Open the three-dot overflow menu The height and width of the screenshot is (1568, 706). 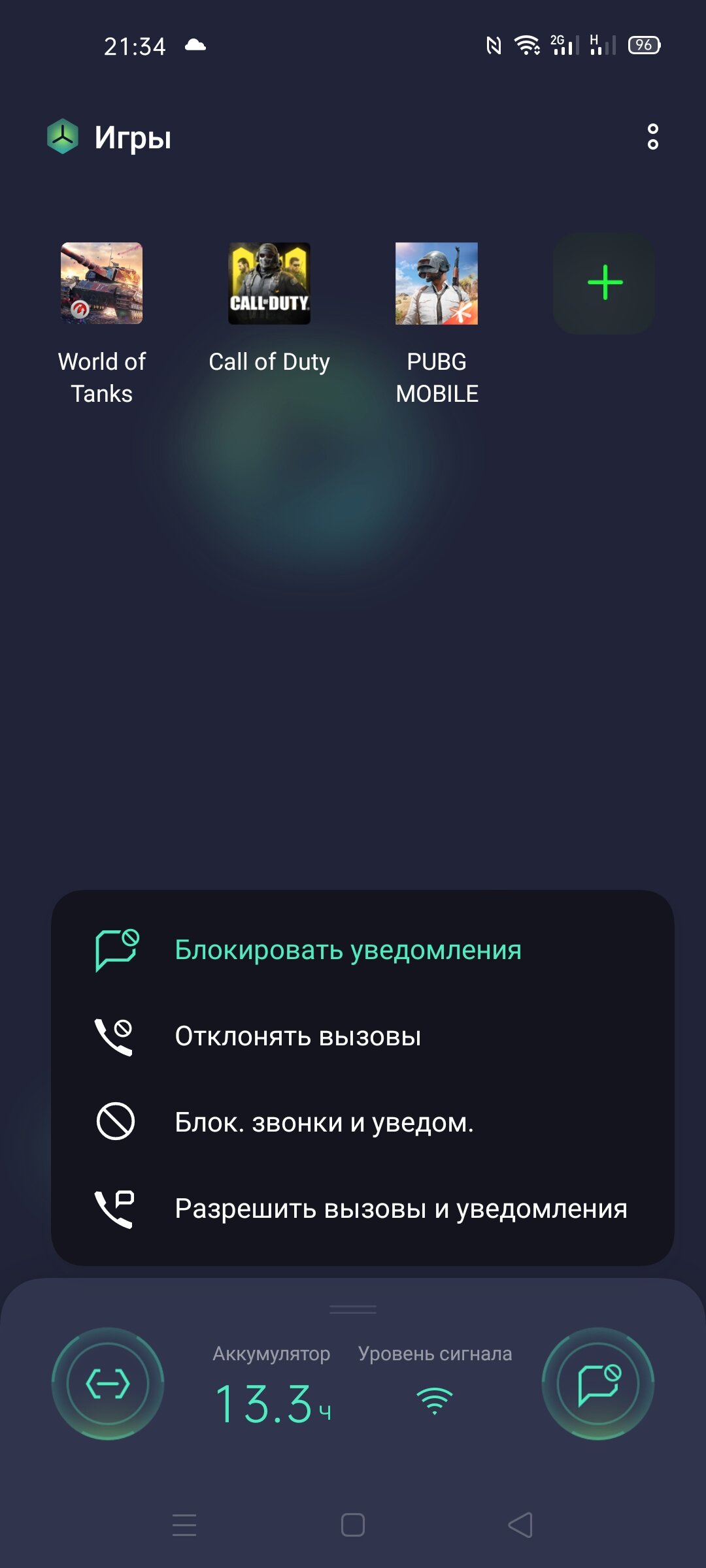coord(652,137)
